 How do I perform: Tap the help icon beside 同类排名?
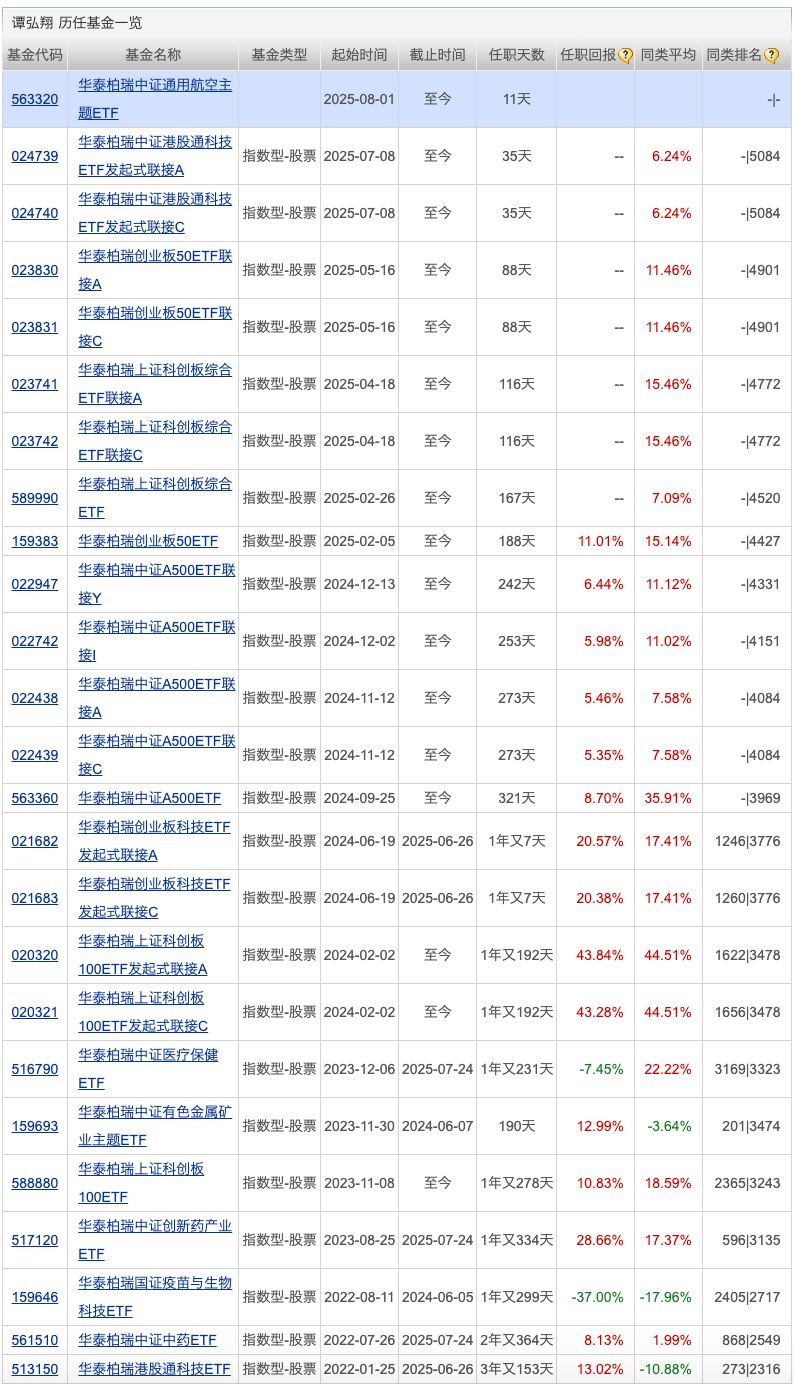(x=772, y=56)
